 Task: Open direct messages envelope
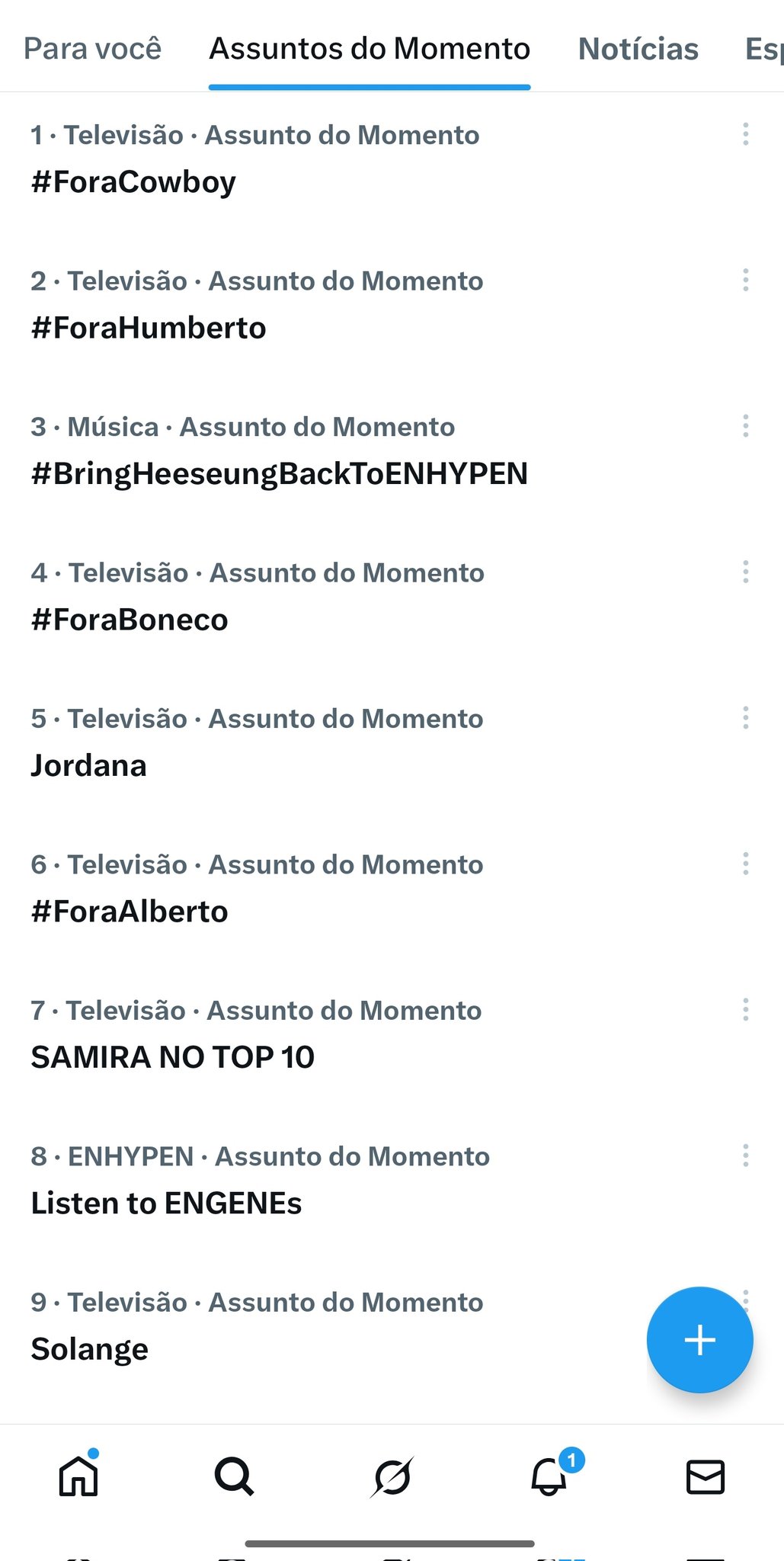coord(705,1476)
